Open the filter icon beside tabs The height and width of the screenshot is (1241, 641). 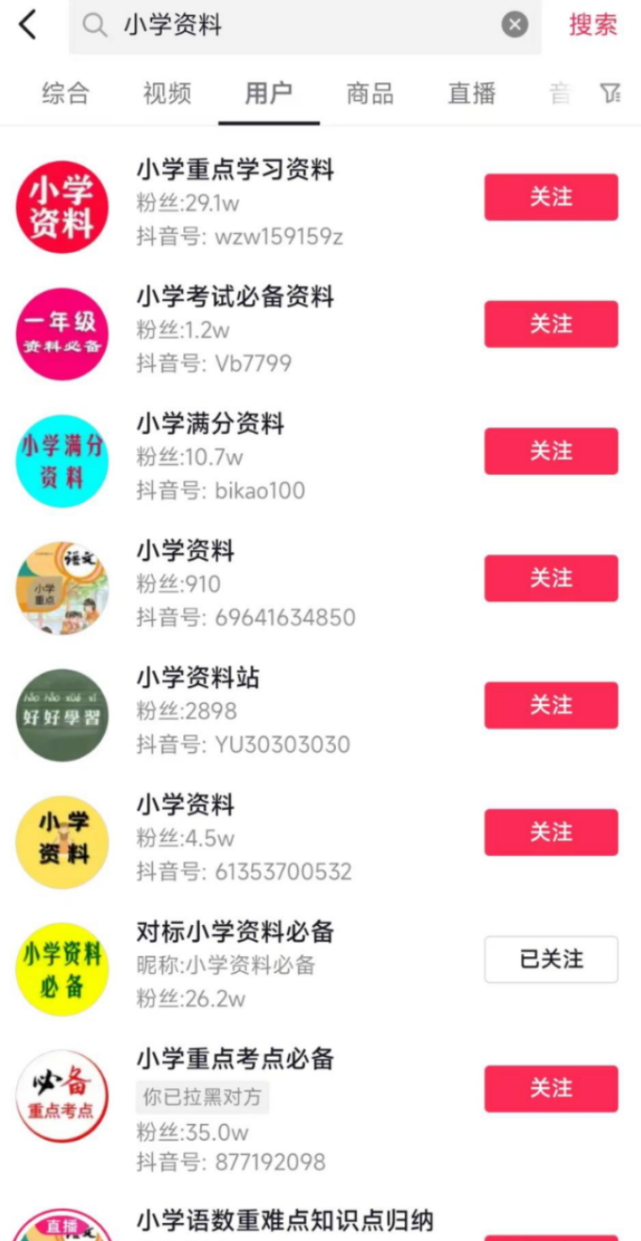[609, 94]
